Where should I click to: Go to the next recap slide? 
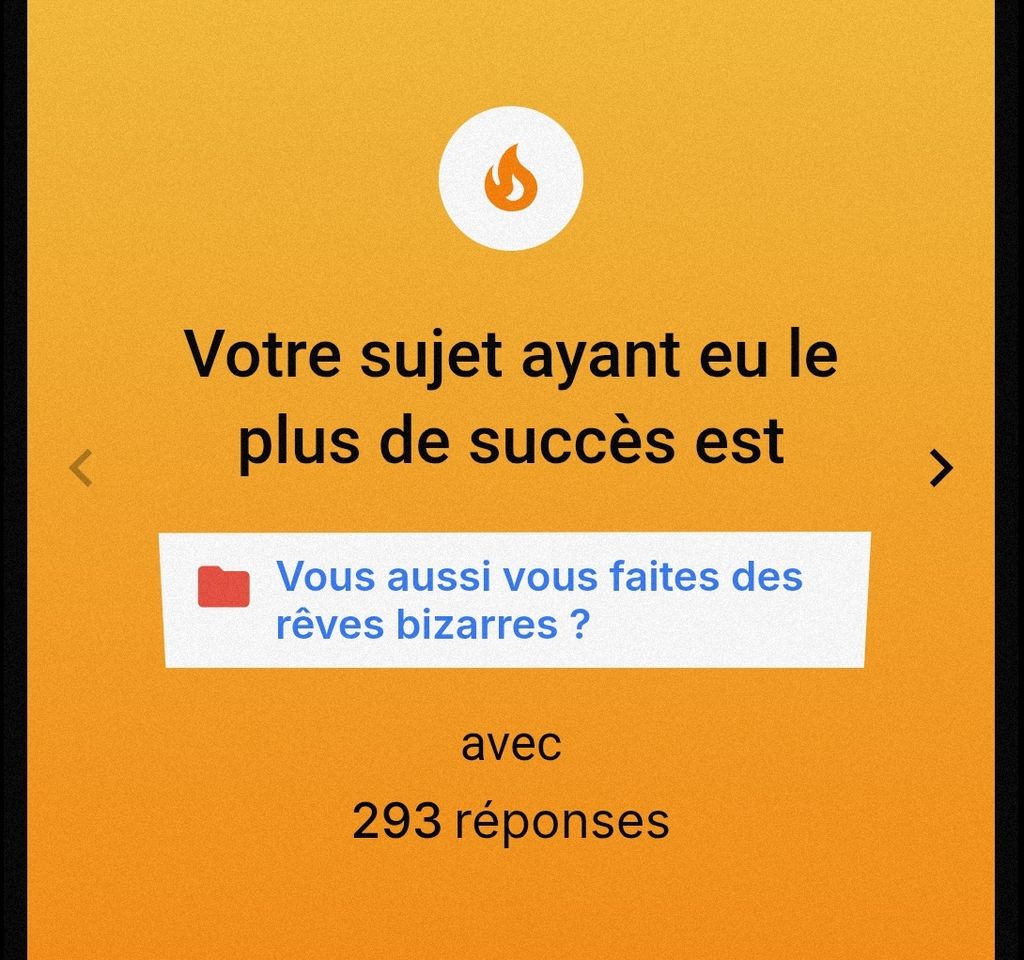[x=941, y=467]
